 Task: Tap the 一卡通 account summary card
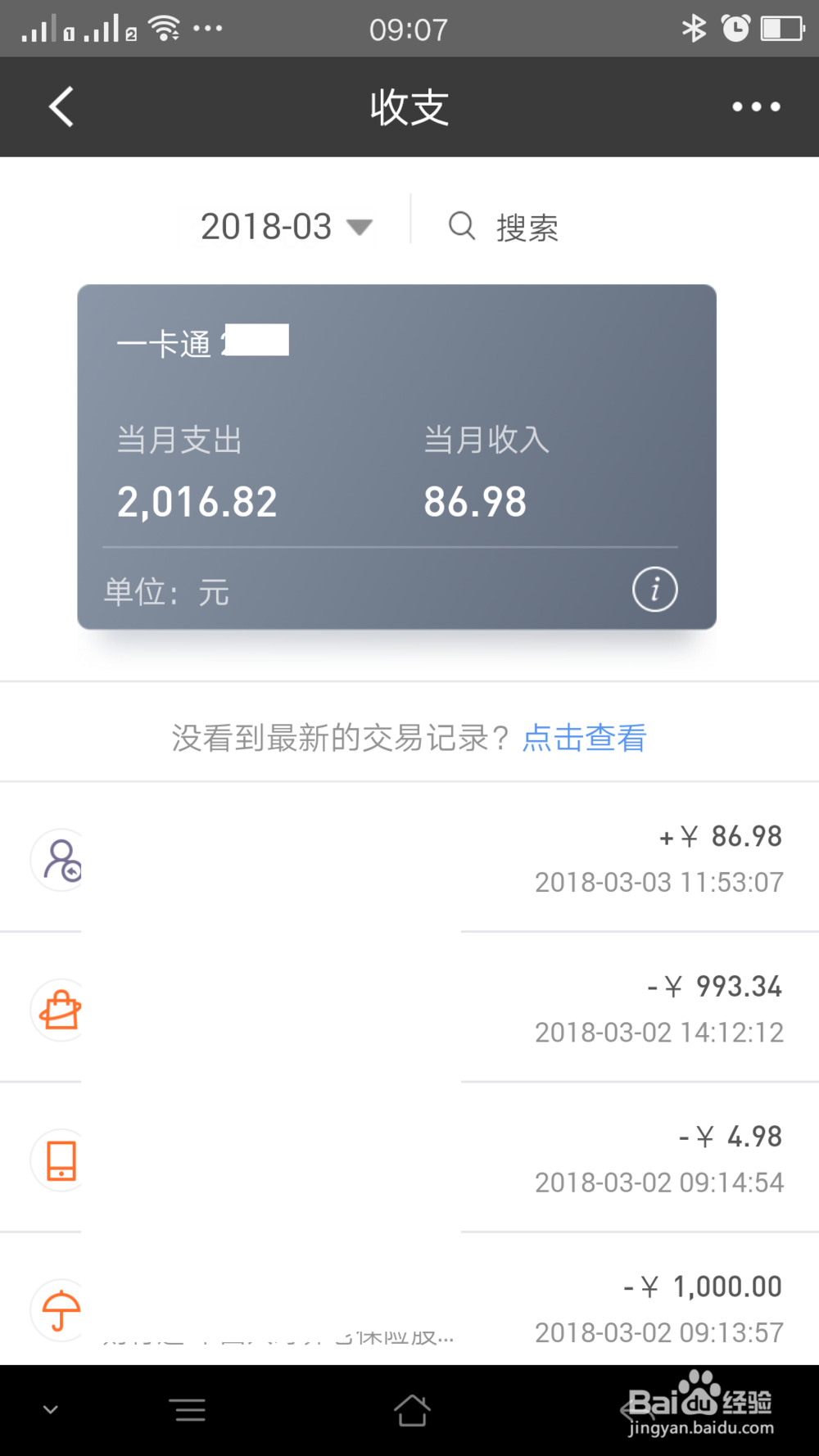(x=396, y=456)
